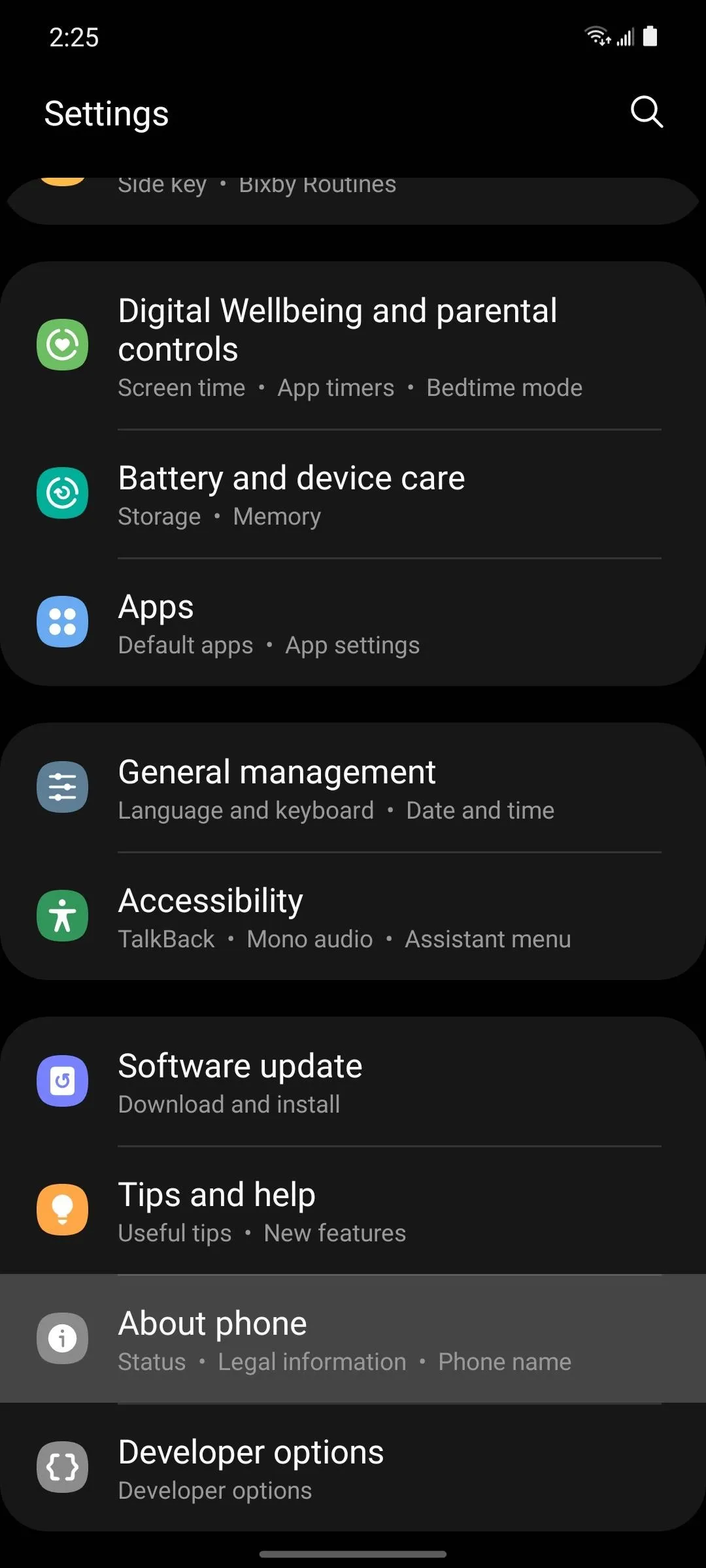Open Accessibility settings
The height and width of the screenshot is (1568, 706).
click(353, 917)
